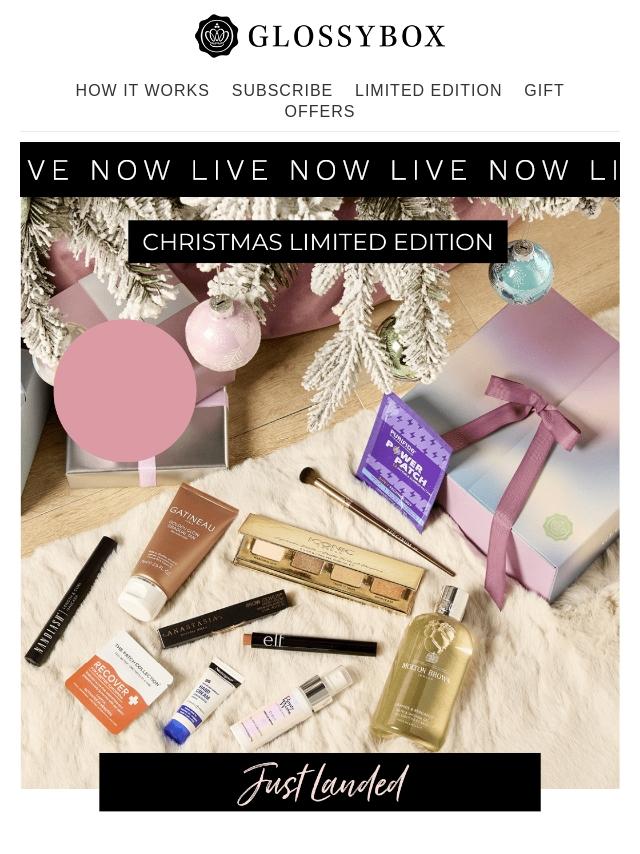Open the How It Works link
Viewport: 640px width, 854px height.
pos(142,90)
